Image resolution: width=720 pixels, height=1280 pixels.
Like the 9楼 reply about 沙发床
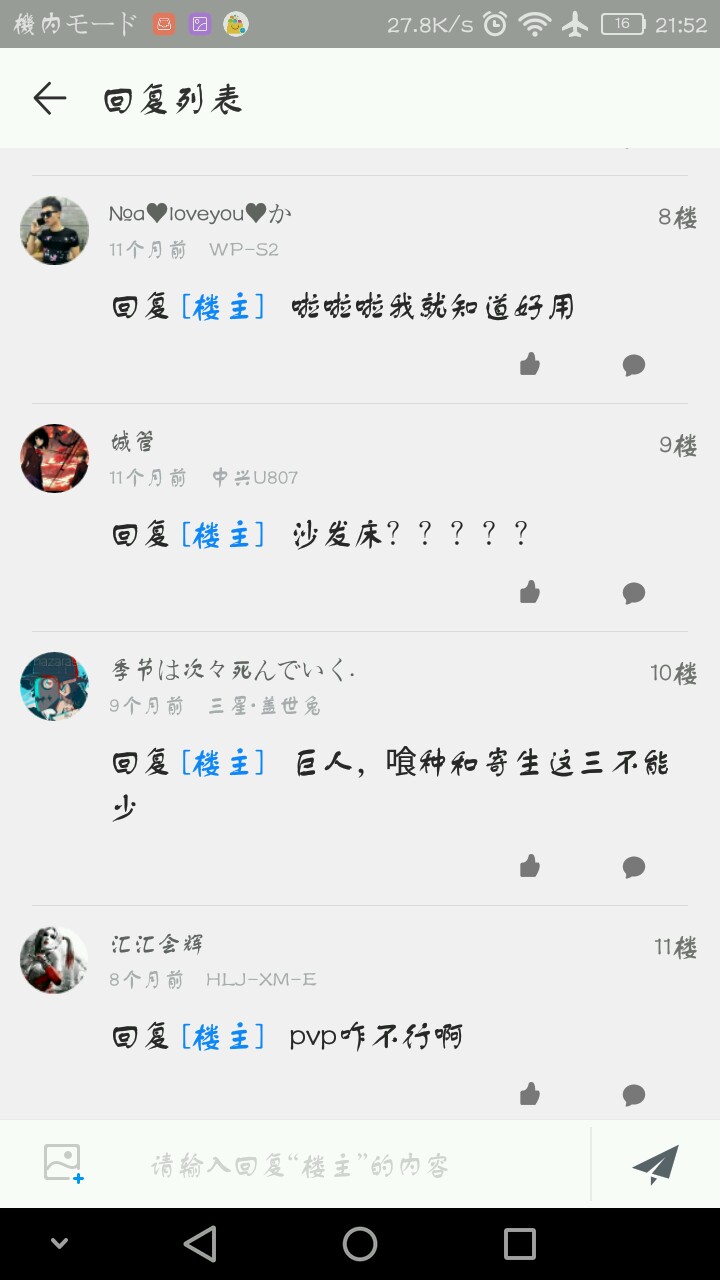click(x=530, y=592)
